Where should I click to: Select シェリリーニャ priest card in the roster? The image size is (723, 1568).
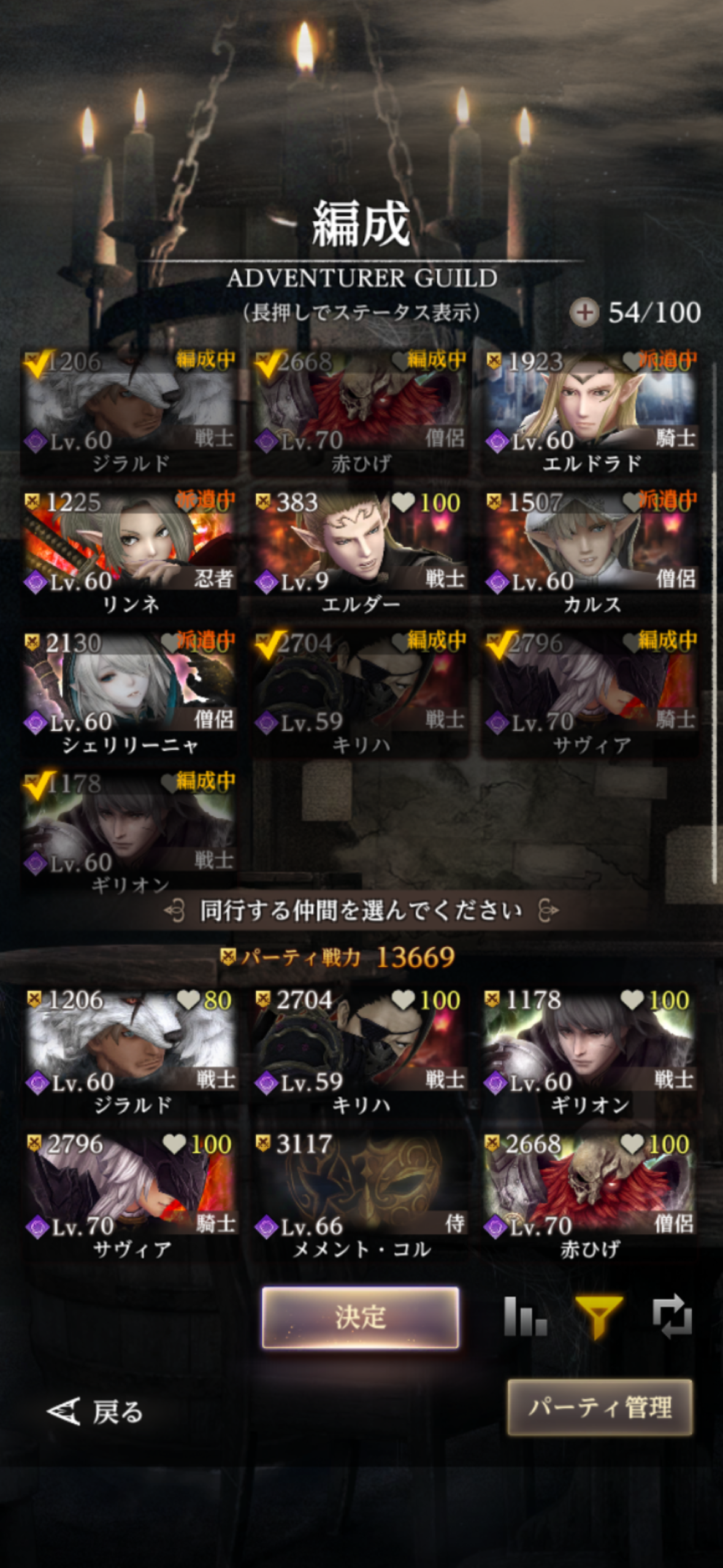coord(130,693)
